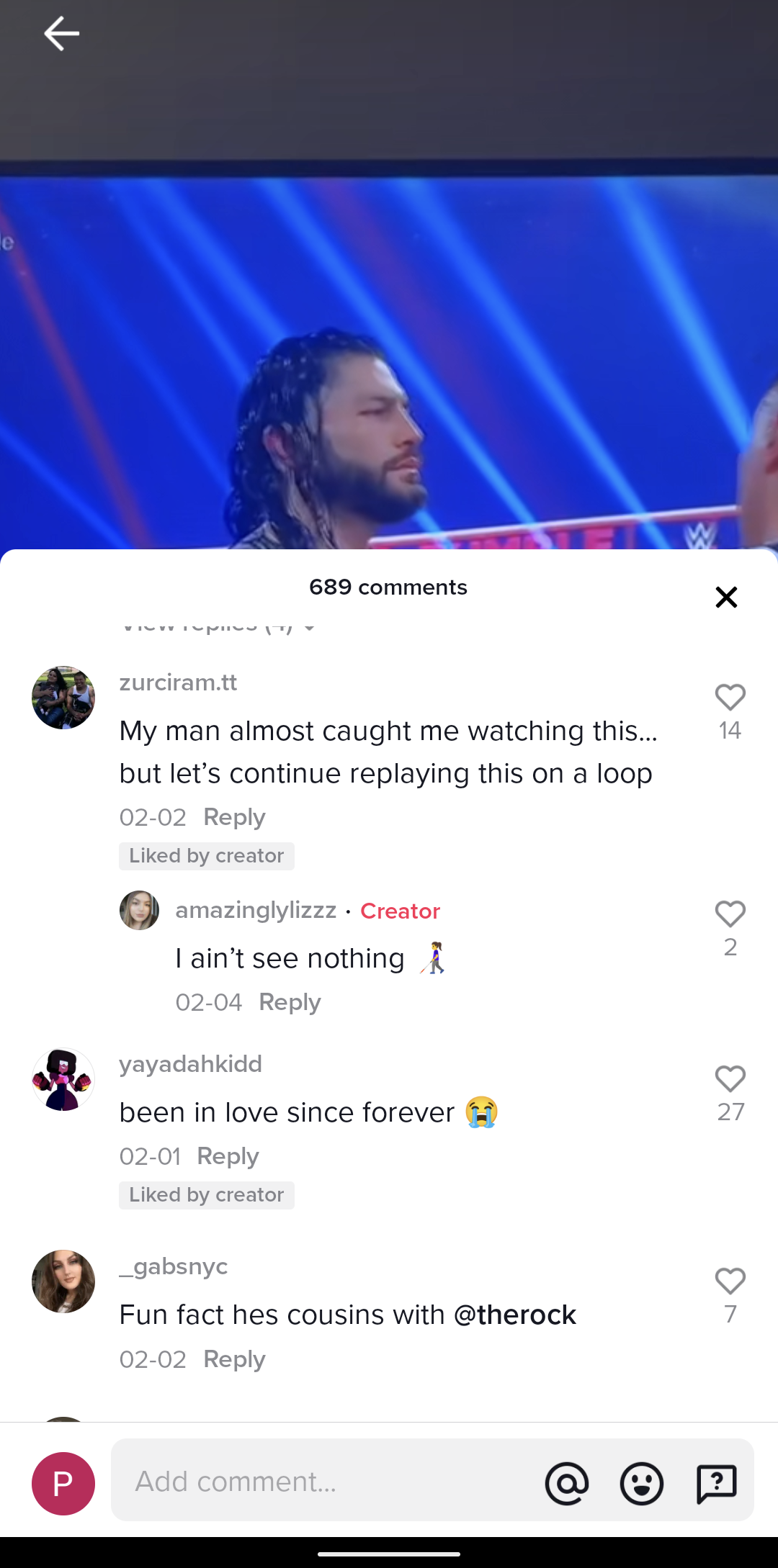Like amazinglylizzz's creator reply

(730, 914)
